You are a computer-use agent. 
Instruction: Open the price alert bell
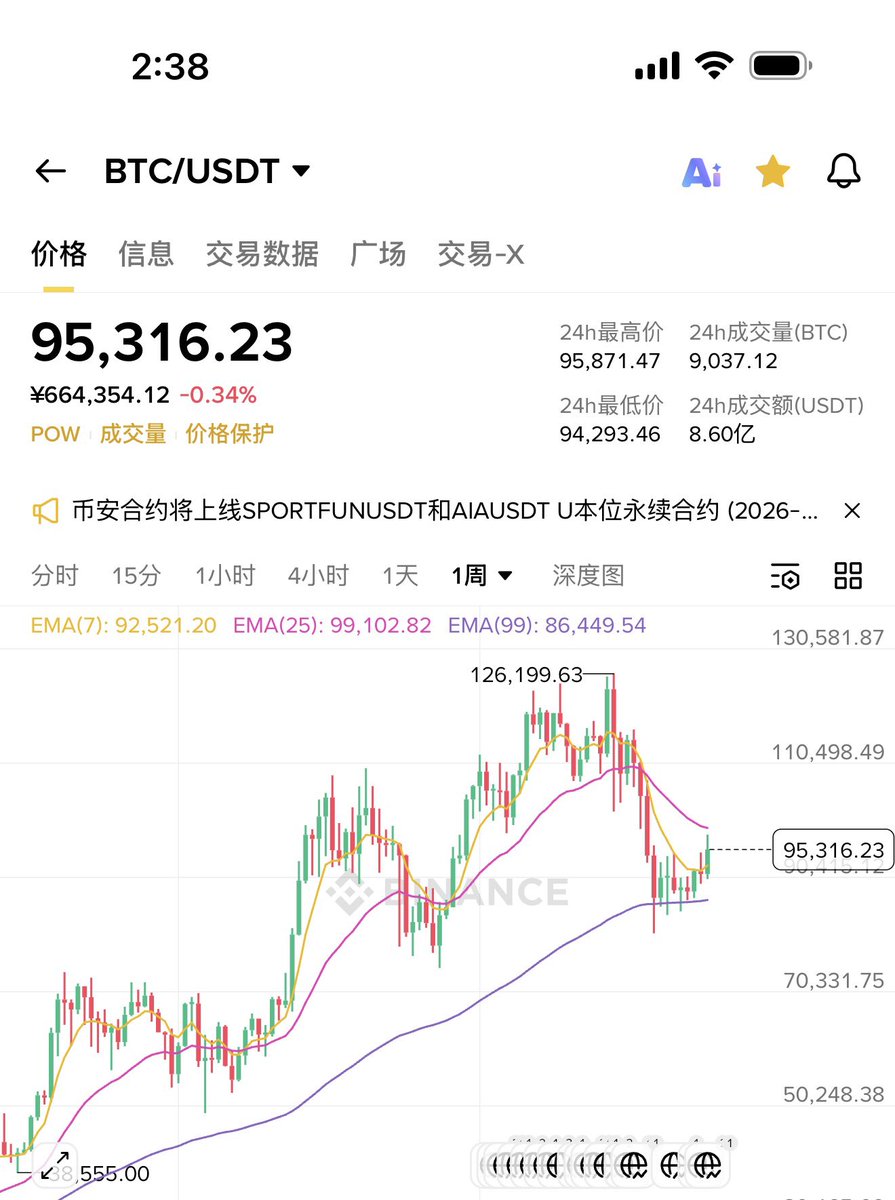[x=844, y=172]
